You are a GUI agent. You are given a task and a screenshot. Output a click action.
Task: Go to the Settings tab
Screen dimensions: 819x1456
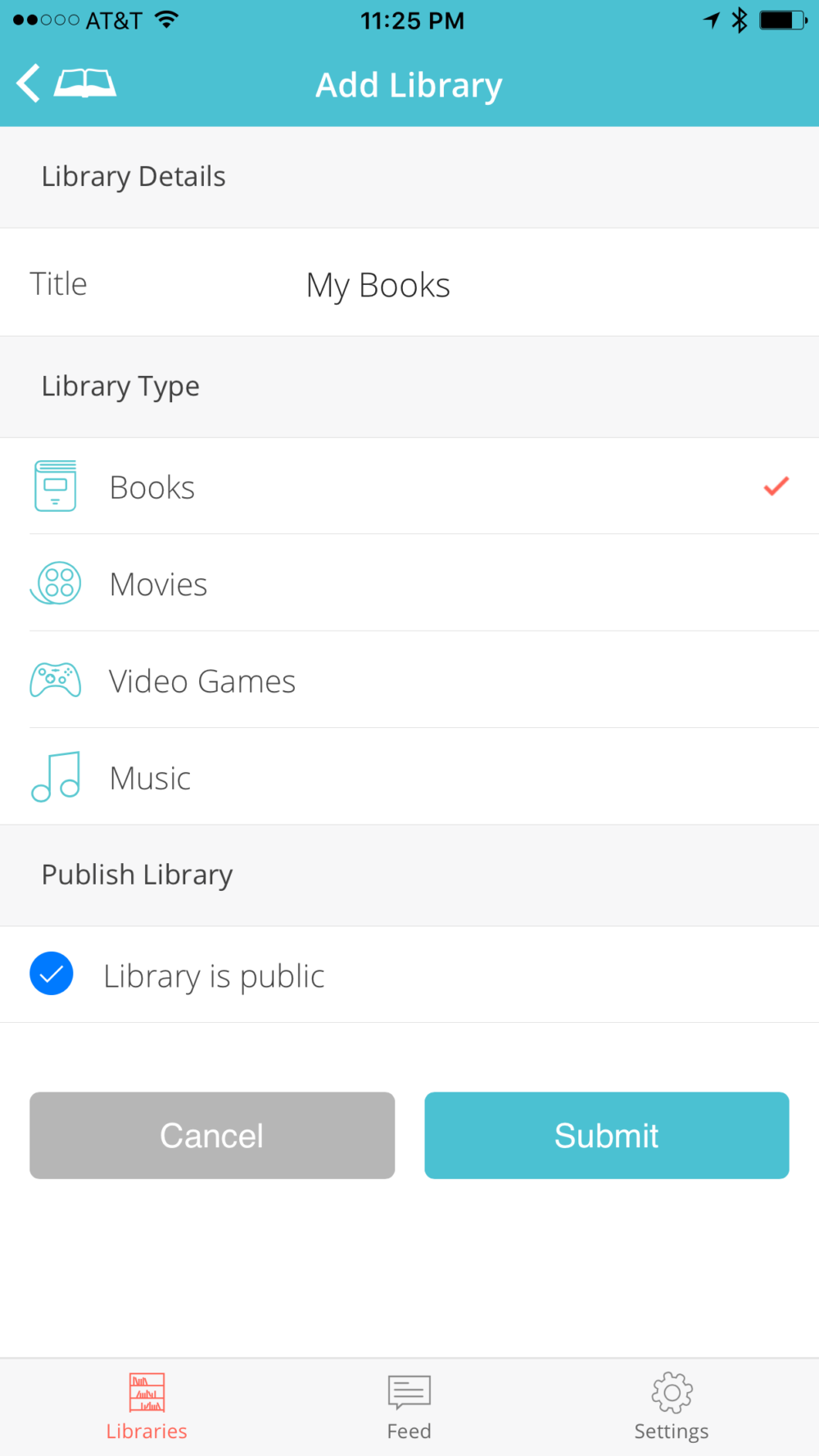coord(672,1407)
